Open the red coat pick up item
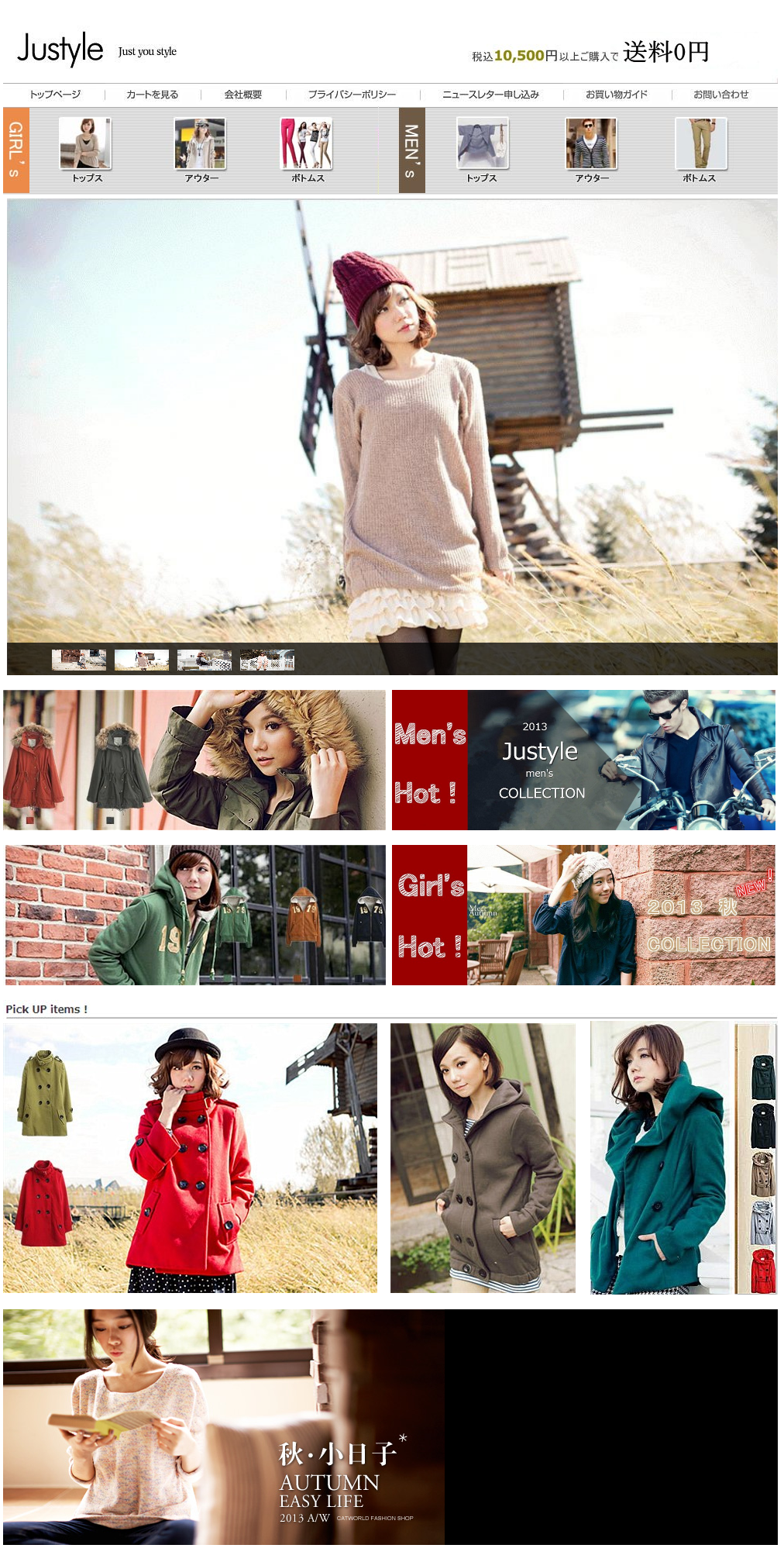The width and height of the screenshot is (784, 1562). coord(190,1158)
